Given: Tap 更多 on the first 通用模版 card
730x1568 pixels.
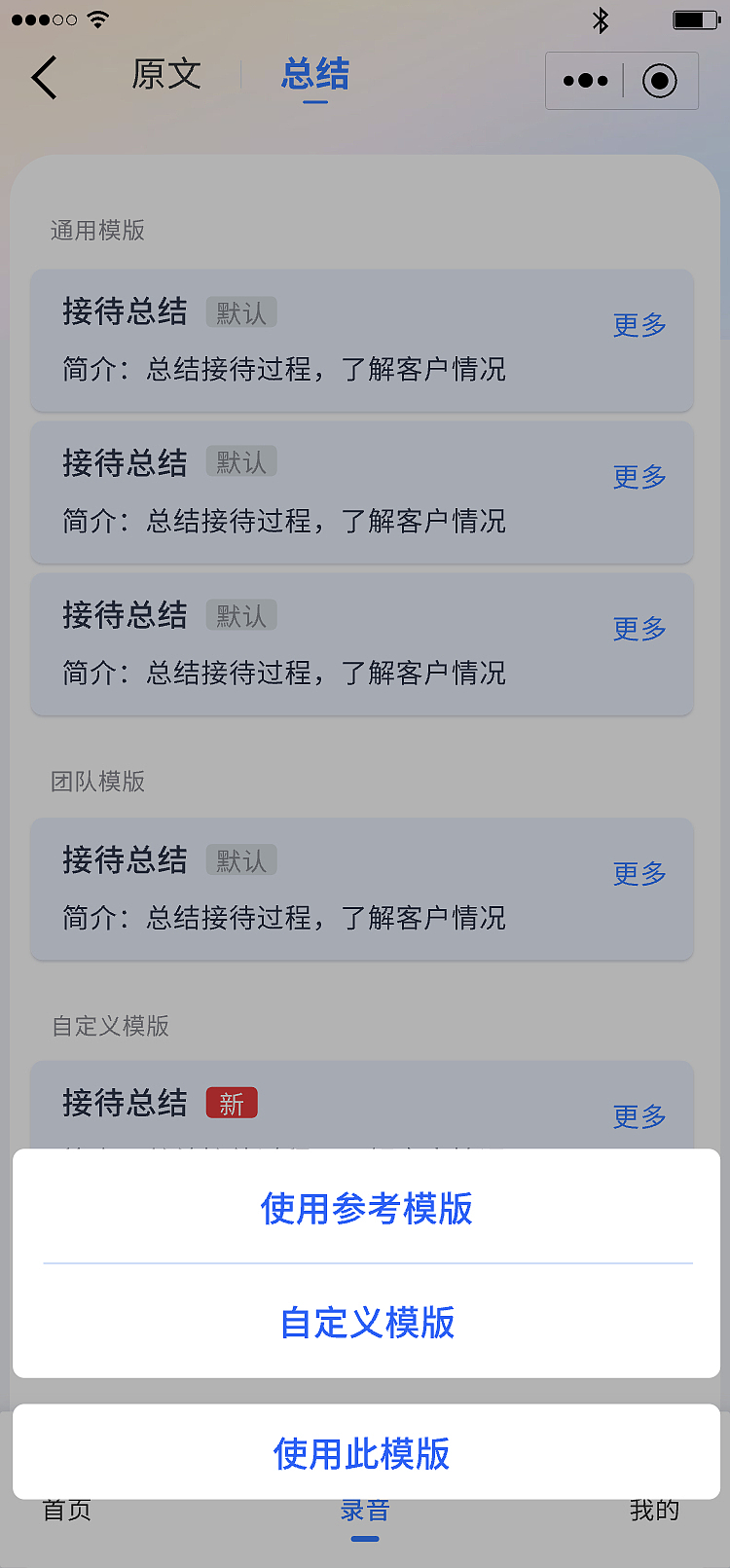Looking at the screenshot, I should pyautogui.click(x=639, y=325).
